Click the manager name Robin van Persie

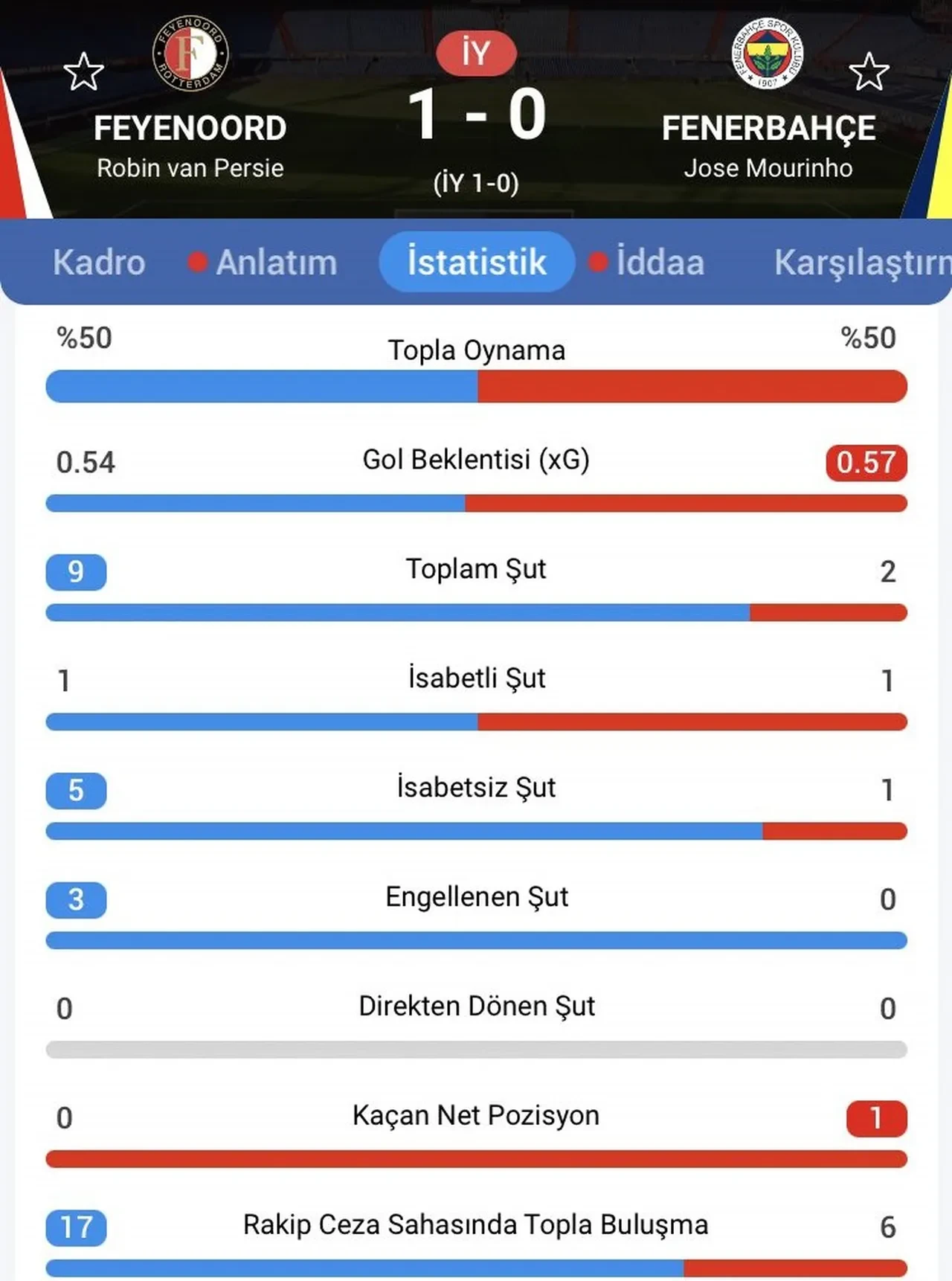pos(189,168)
